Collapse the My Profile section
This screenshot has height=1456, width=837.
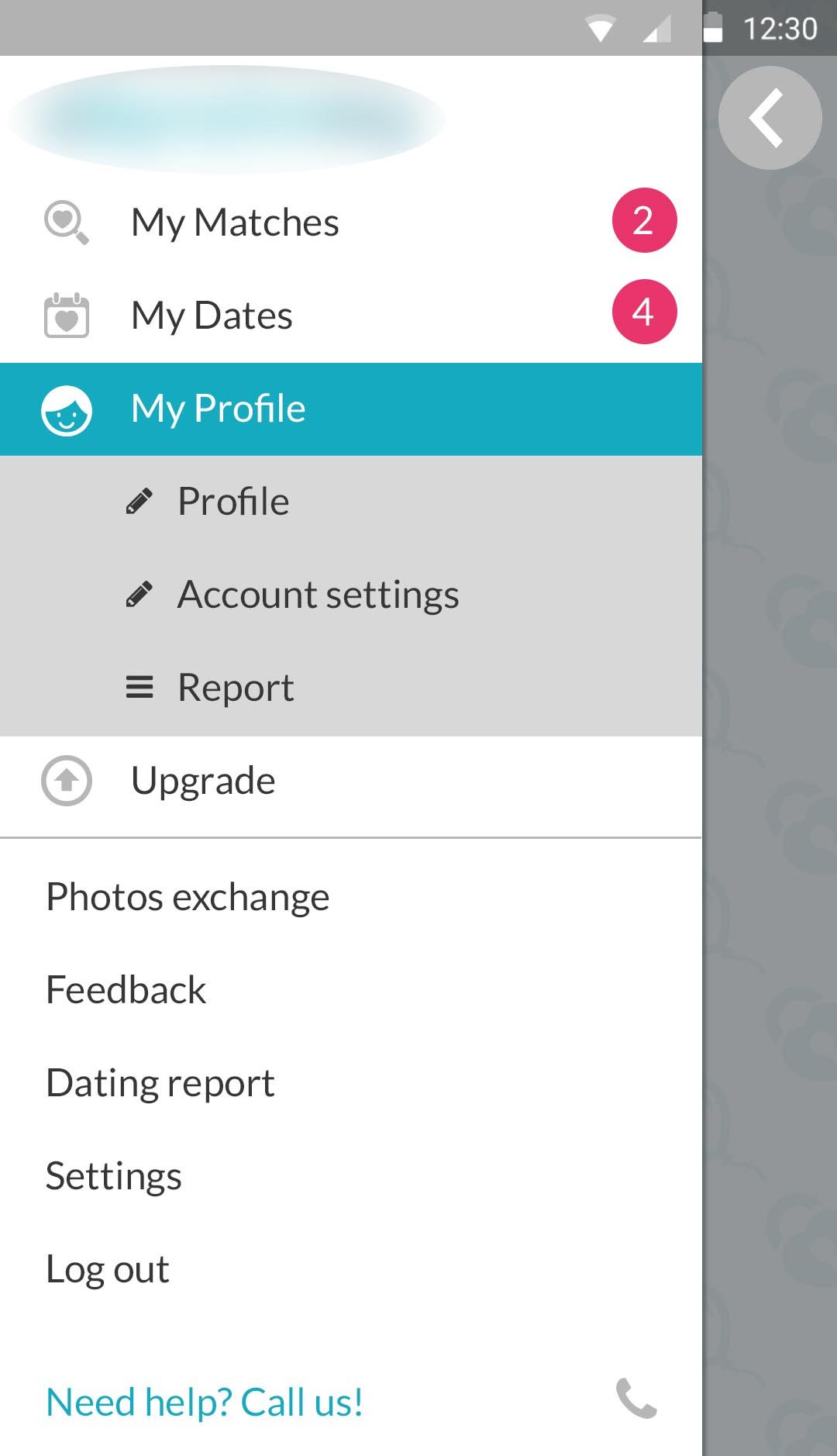pos(218,409)
